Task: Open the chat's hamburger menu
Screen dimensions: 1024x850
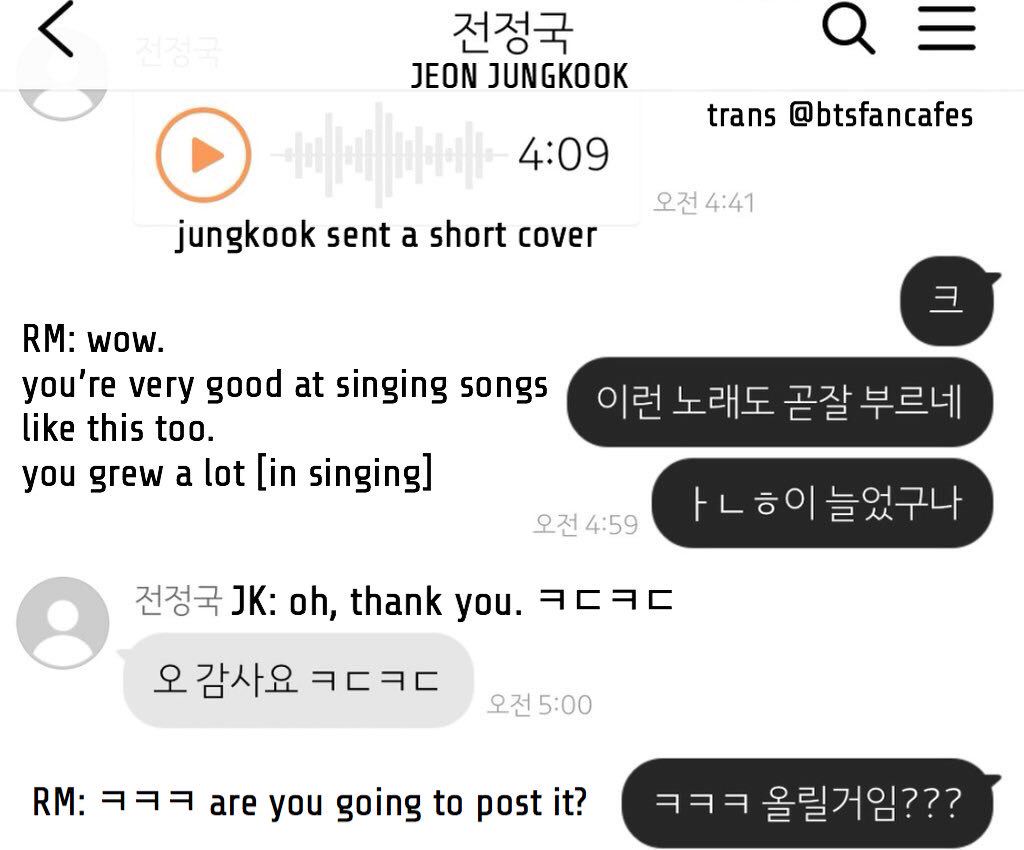Action: (x=946, y=29)
